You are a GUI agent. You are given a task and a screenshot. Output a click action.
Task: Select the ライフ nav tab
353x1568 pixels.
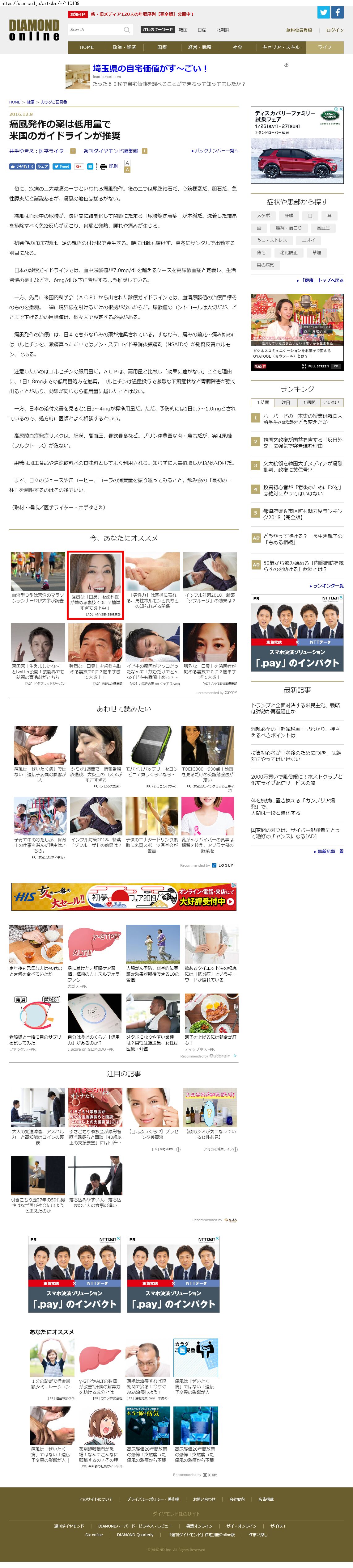point(325,47)
